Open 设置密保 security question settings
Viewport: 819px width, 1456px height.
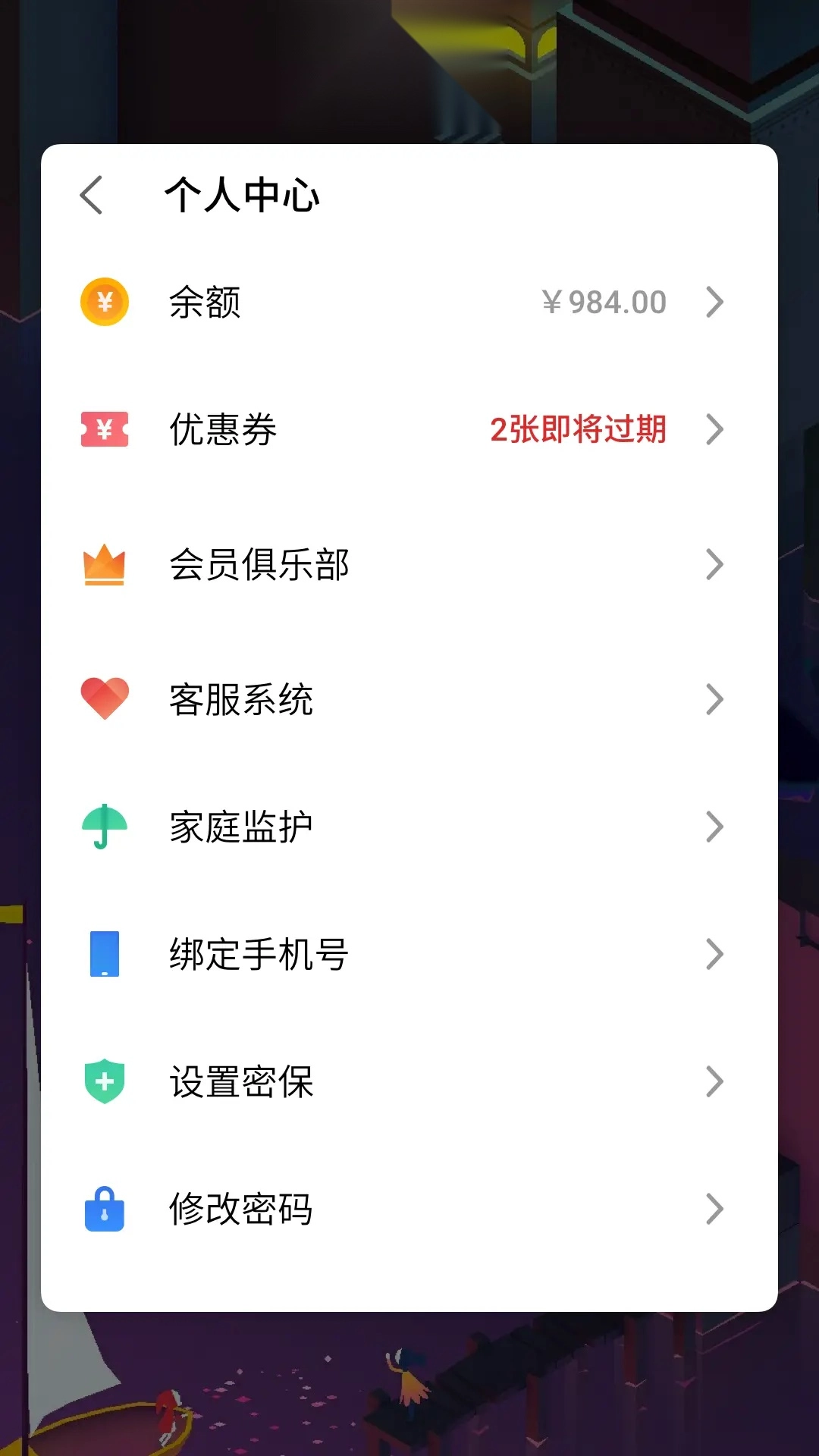[x=241, y=1082]
